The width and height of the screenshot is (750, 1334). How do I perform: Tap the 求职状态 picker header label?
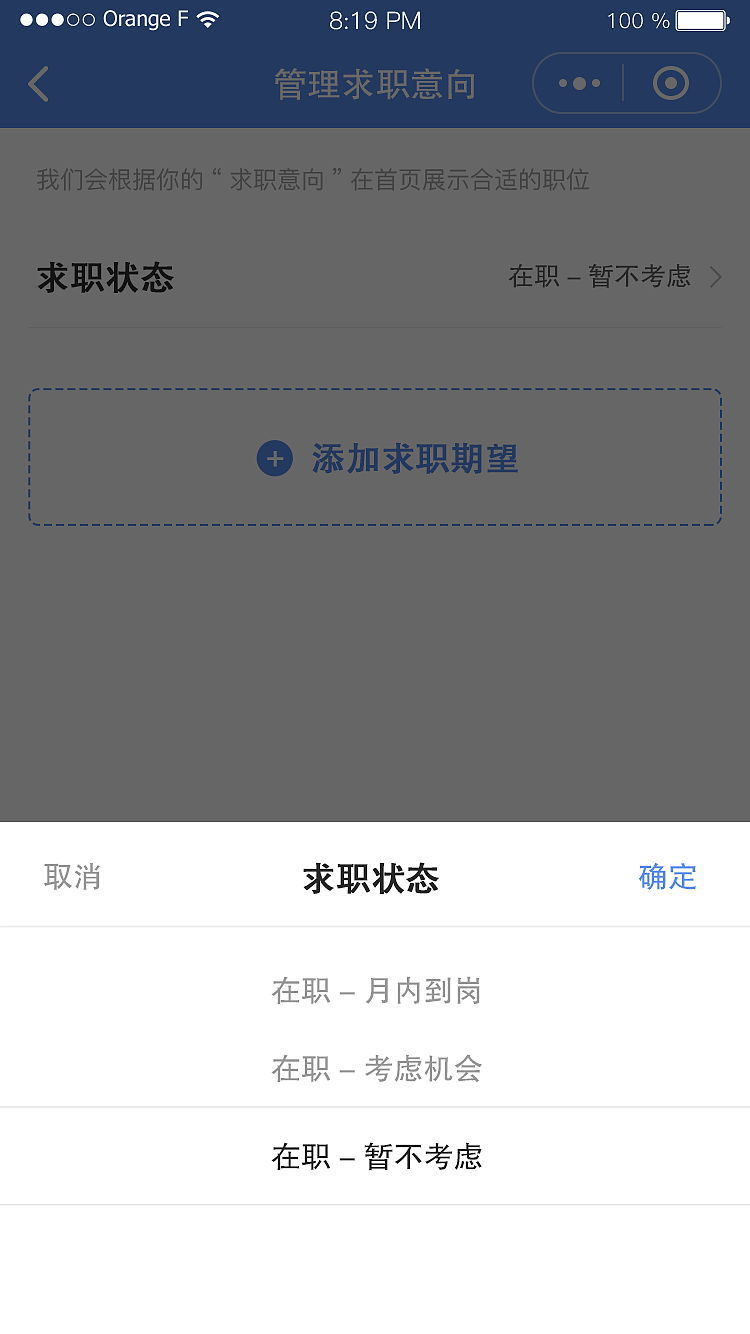371,876
